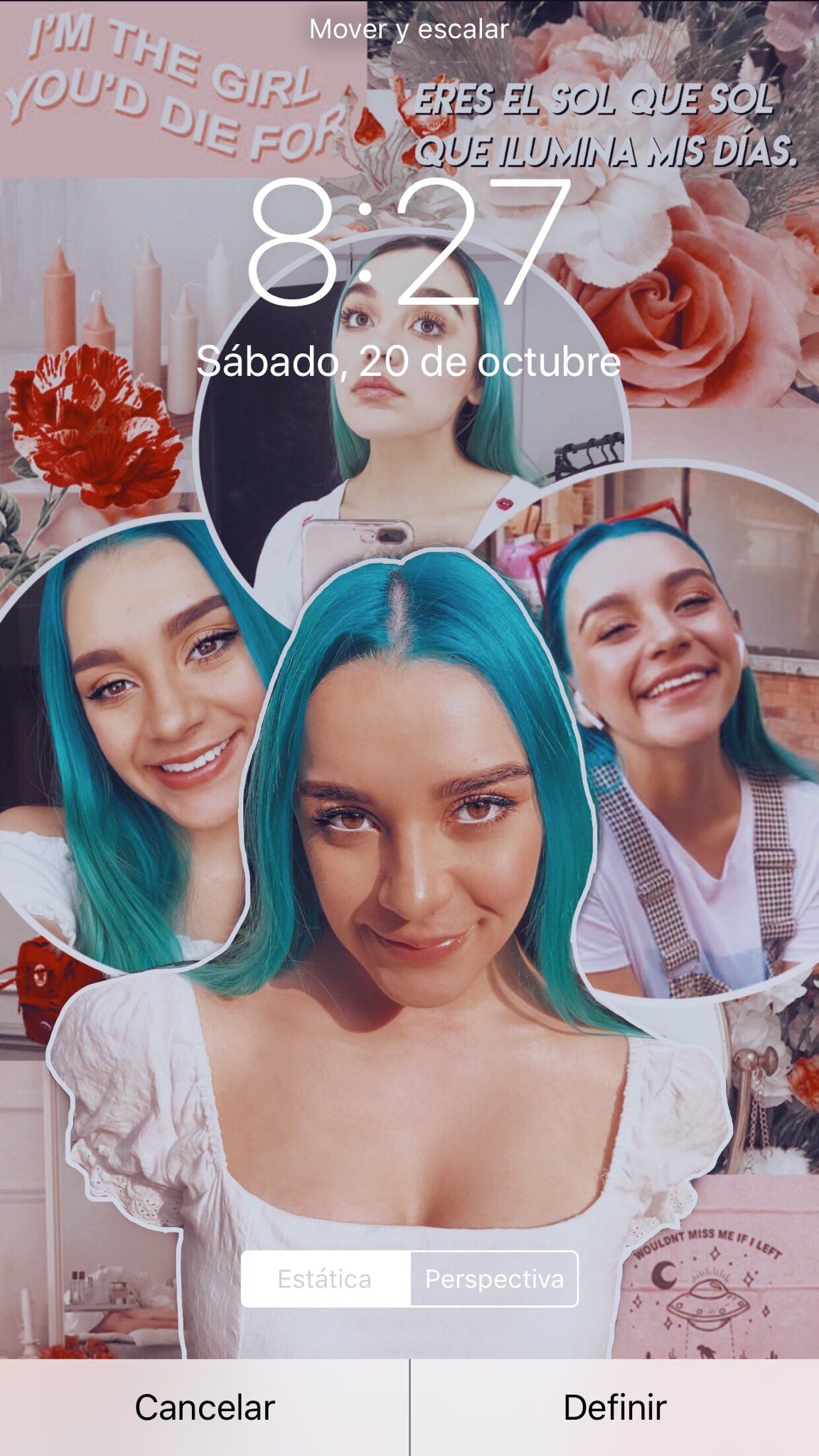The width and height of the screenshot is (819, 1456).
Task: Switch to Perspectiva wallpaper mode
Action: [494, 1279]
